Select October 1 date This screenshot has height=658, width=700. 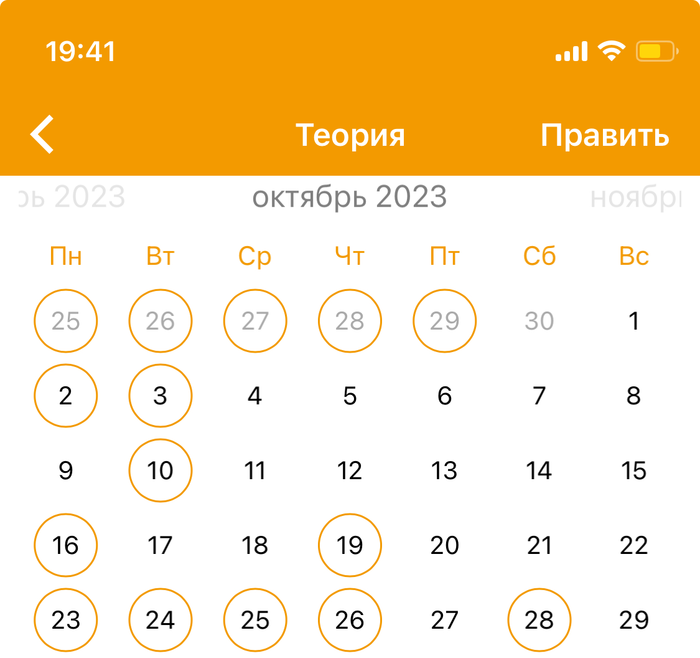point(633,321)
